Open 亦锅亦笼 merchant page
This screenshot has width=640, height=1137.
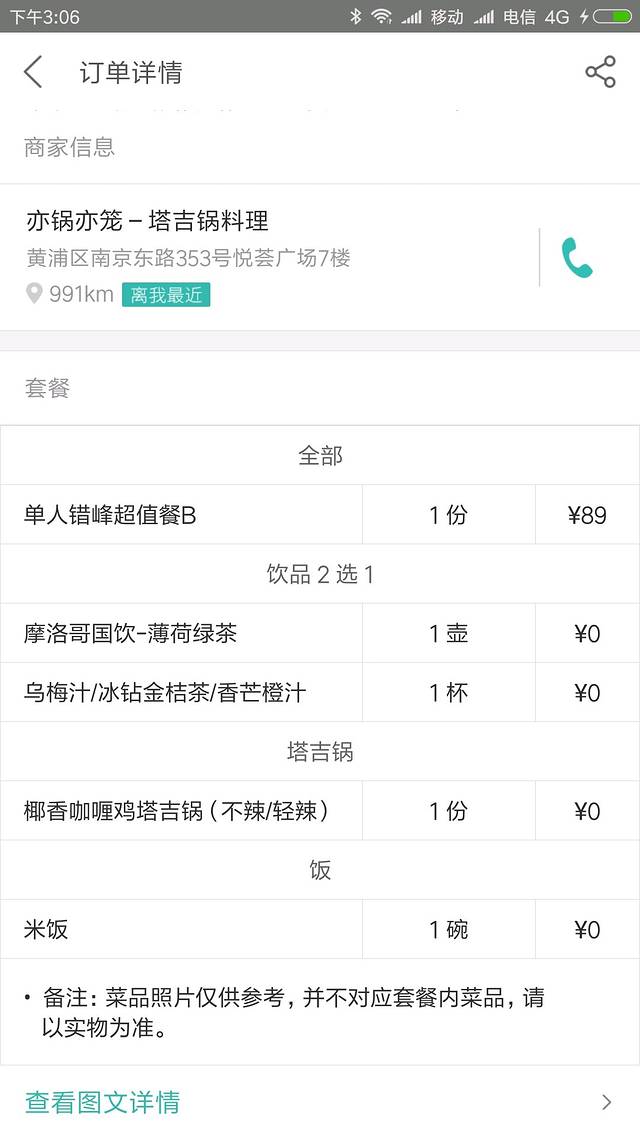coord(147,221)
